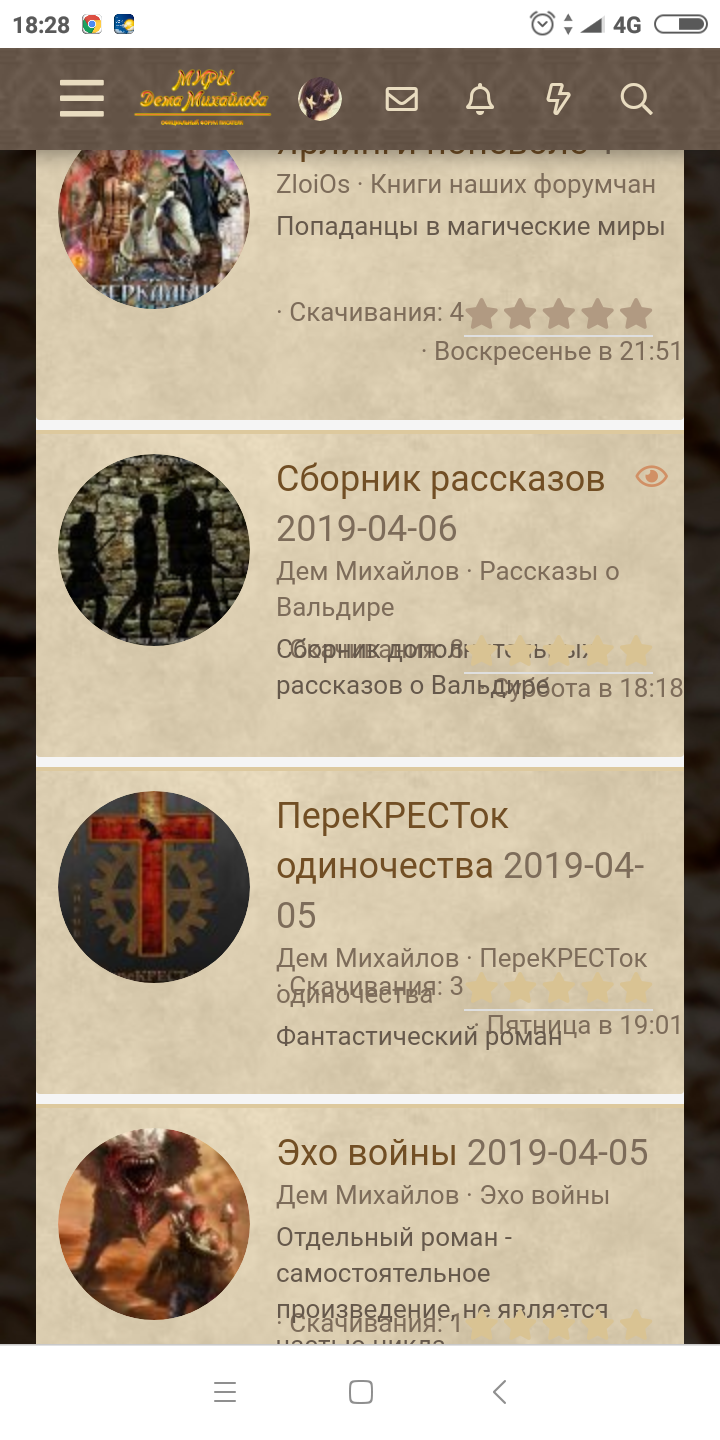The image size is (720, 1440).
Task: Go to the forum home via the logo
Action: click(x=203, y=98)
